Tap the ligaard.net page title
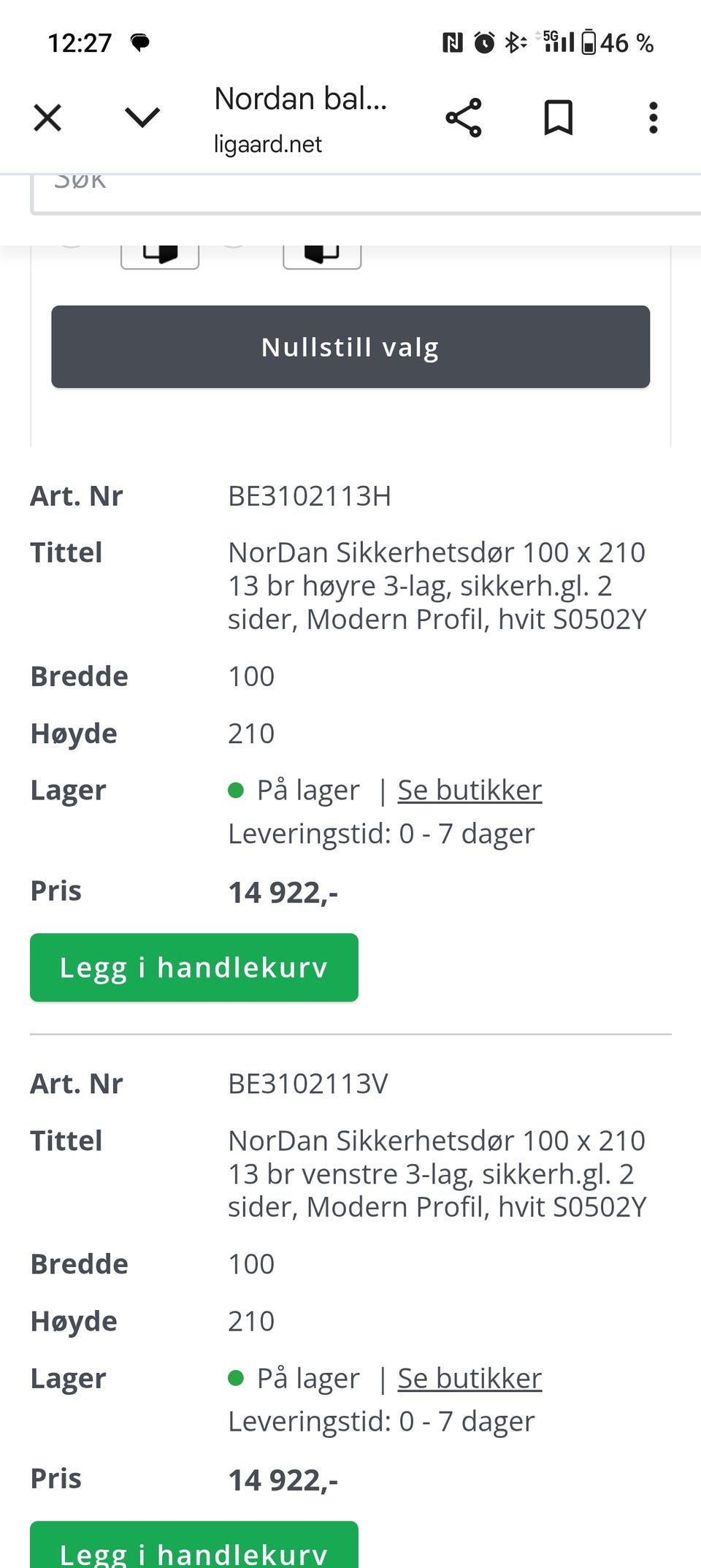This screenshot has height=1568, width=701. click(267, 144)
